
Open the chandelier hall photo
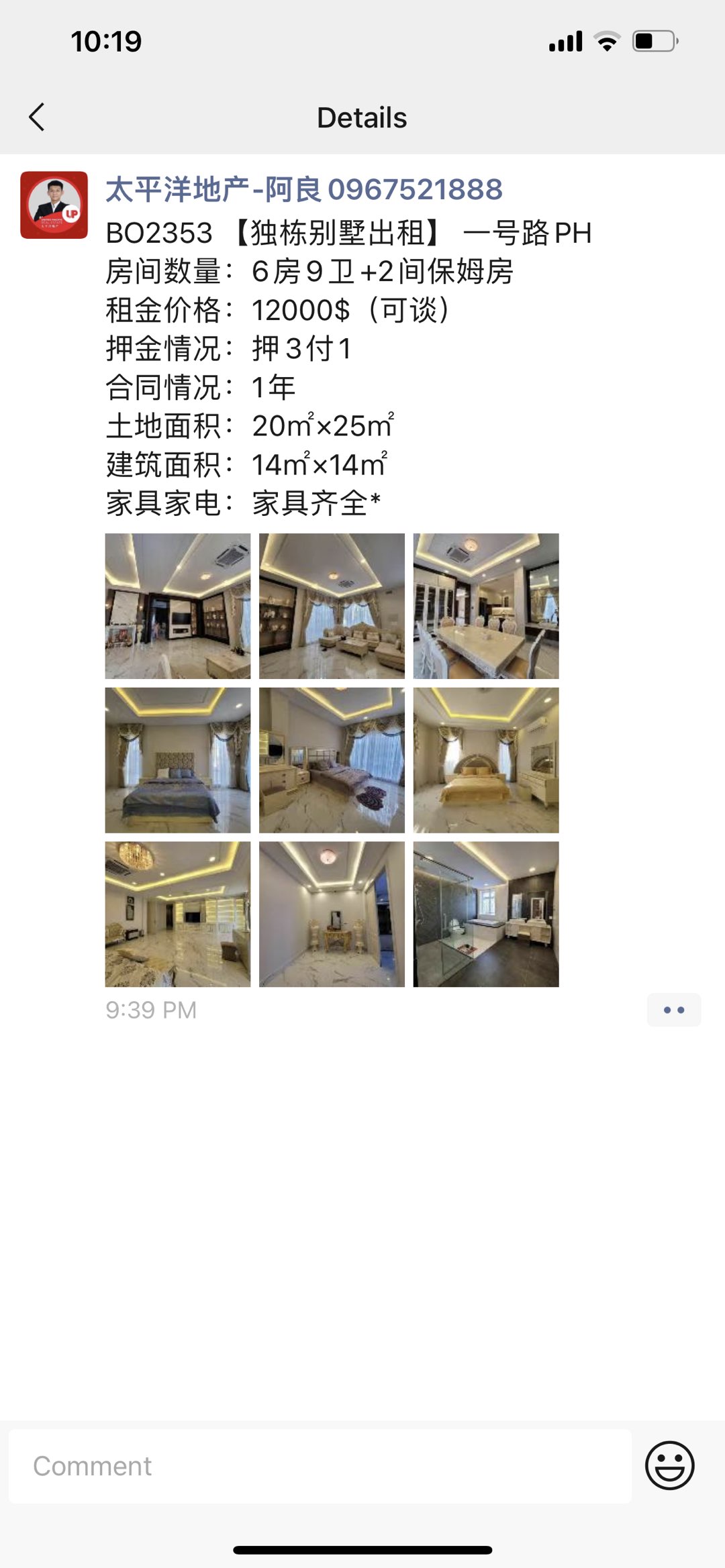pyautogui.click(x=178, y=914)
